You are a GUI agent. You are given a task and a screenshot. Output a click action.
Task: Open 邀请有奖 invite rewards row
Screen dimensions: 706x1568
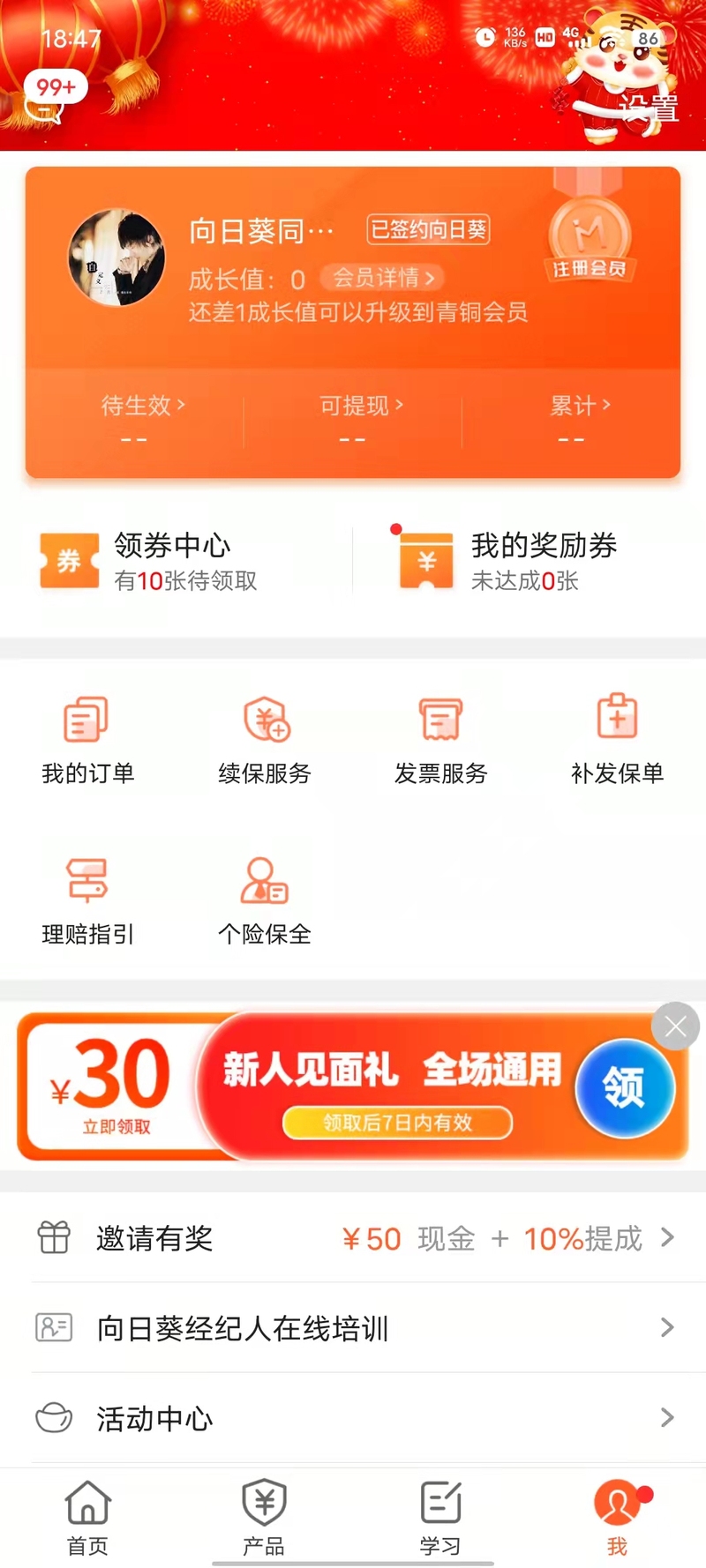[353, 1238]
